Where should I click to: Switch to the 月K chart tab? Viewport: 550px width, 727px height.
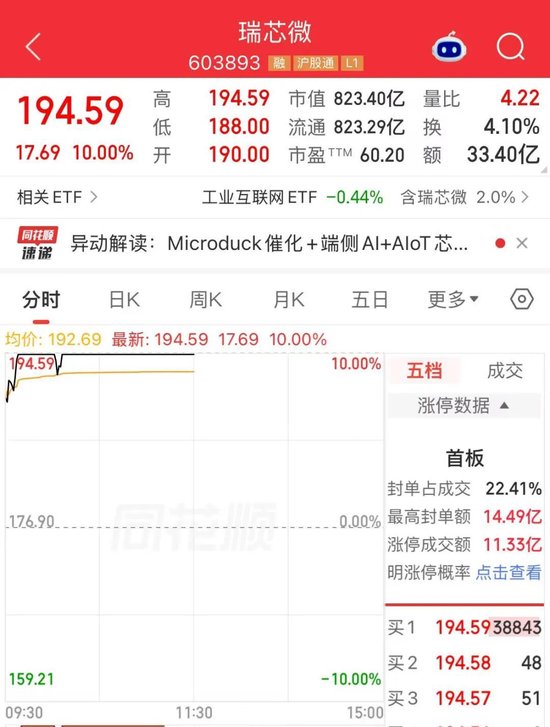288,300
